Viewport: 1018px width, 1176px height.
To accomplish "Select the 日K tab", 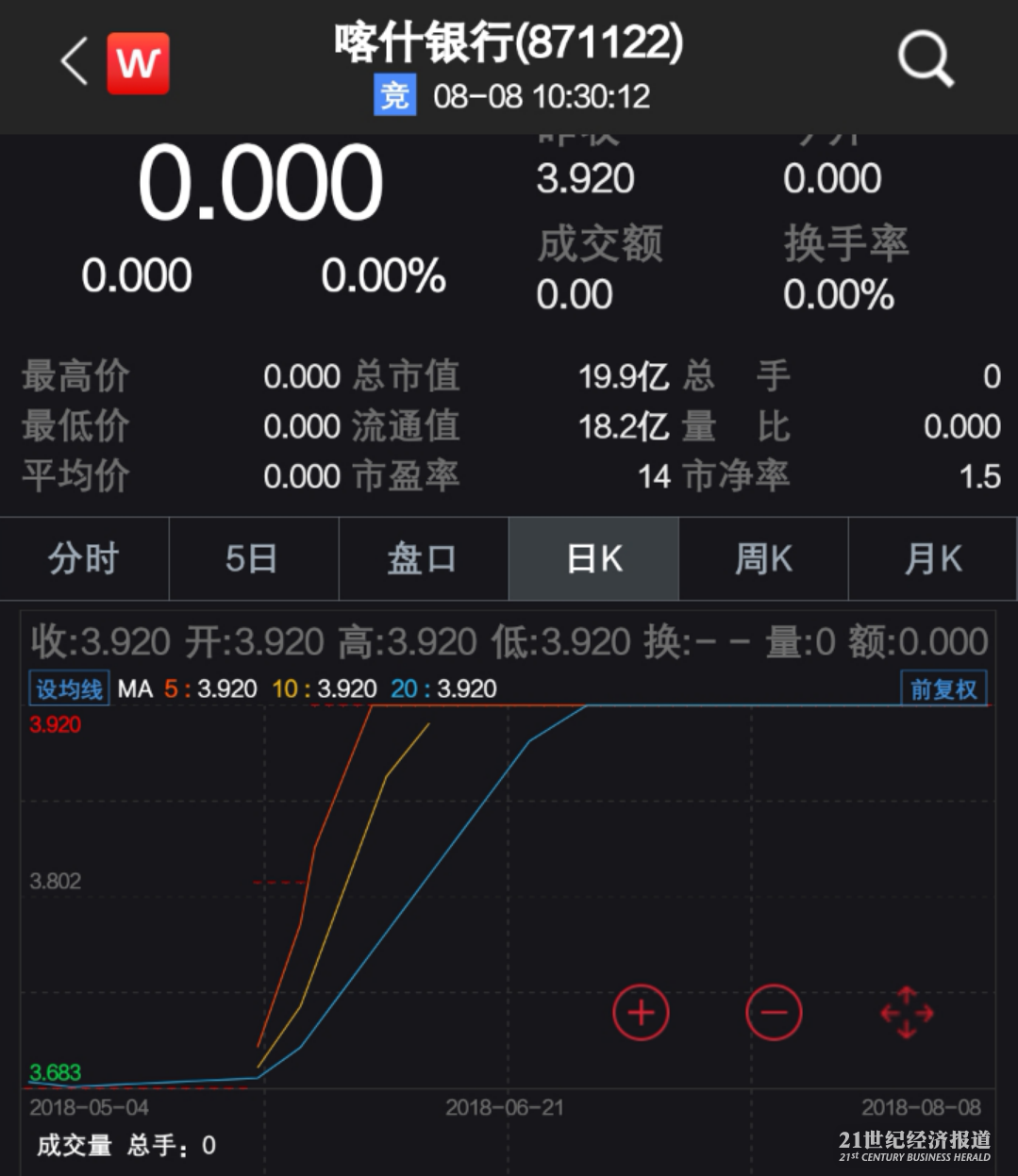I will 593,559.
